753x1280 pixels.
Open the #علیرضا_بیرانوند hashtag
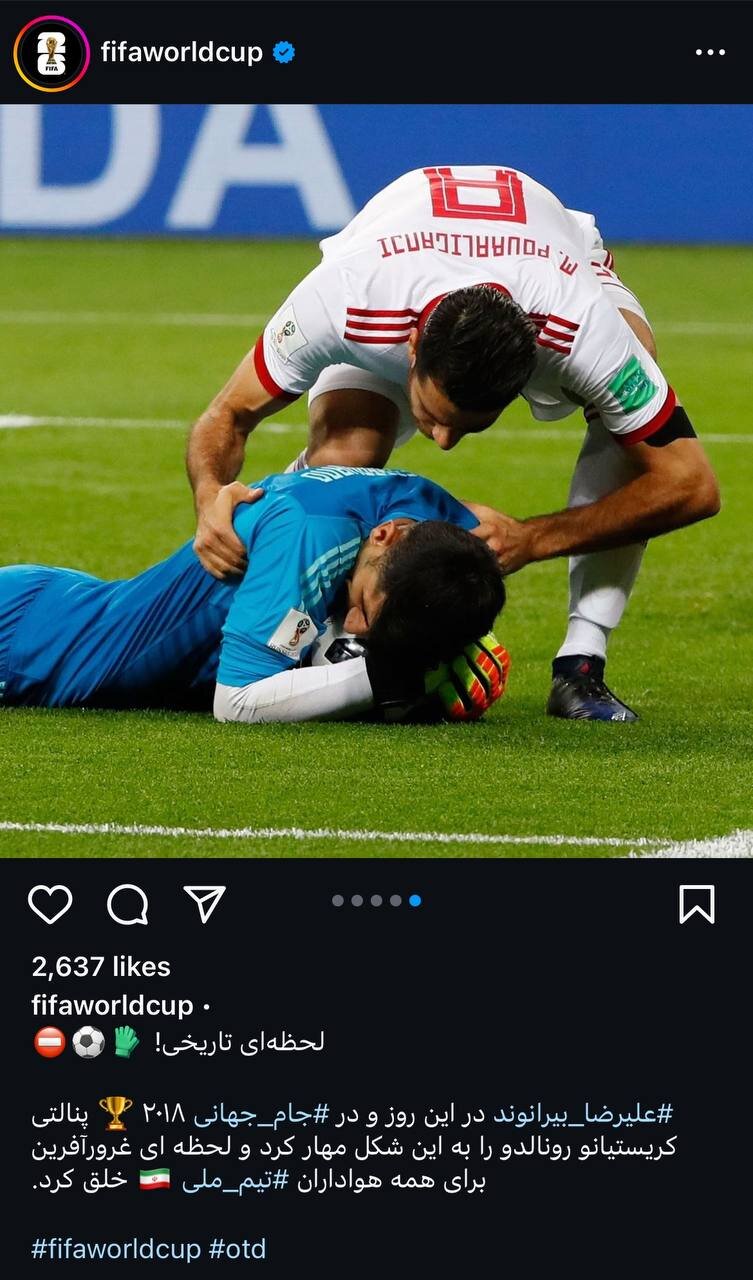[582, 1113]
